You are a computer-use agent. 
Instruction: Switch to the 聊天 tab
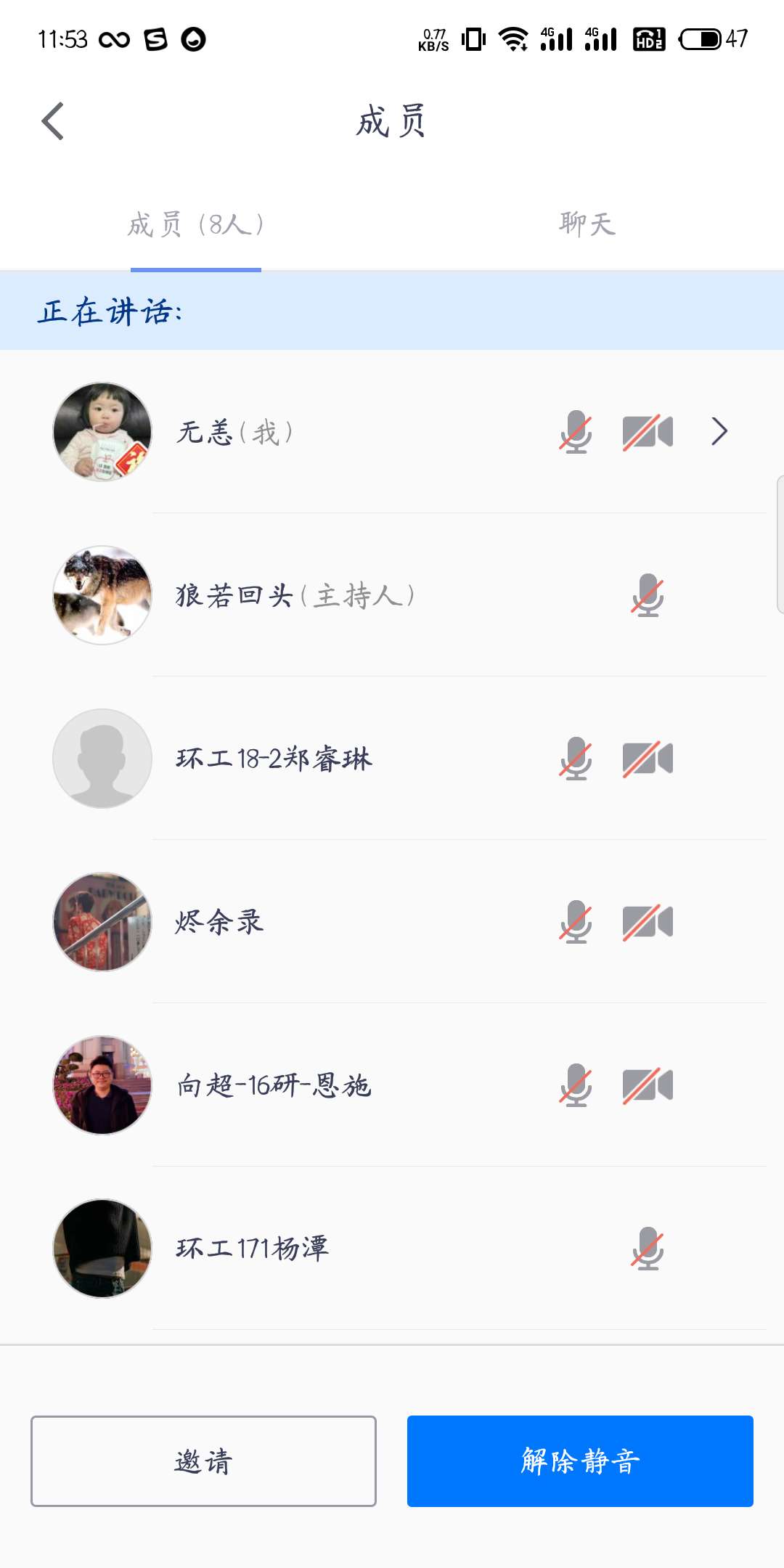click(587, 224)
